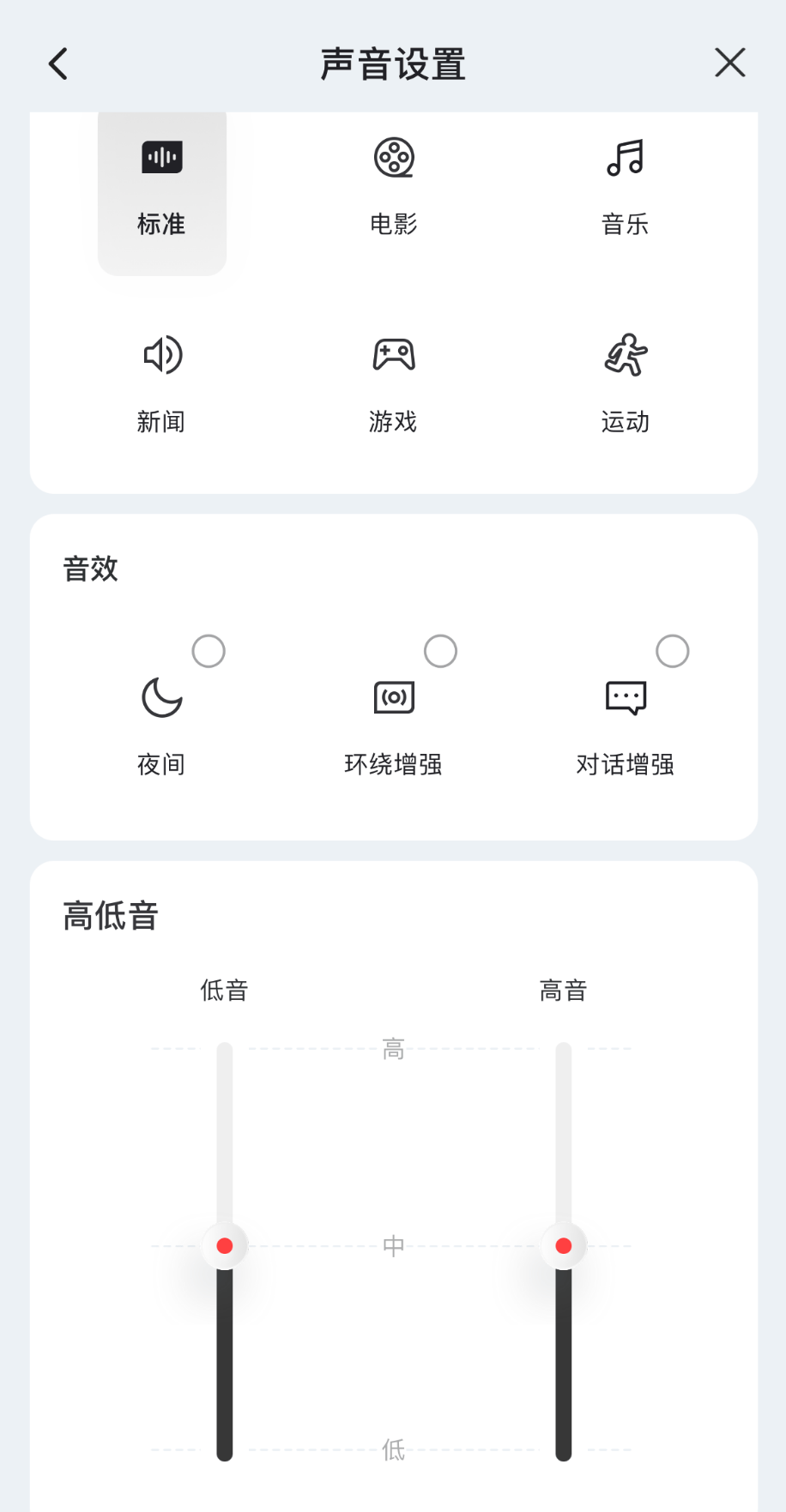The width and height of the screenshot is (786, 1512).
Task: Enable the 夜间 sound effect
Action: [209, 652]
